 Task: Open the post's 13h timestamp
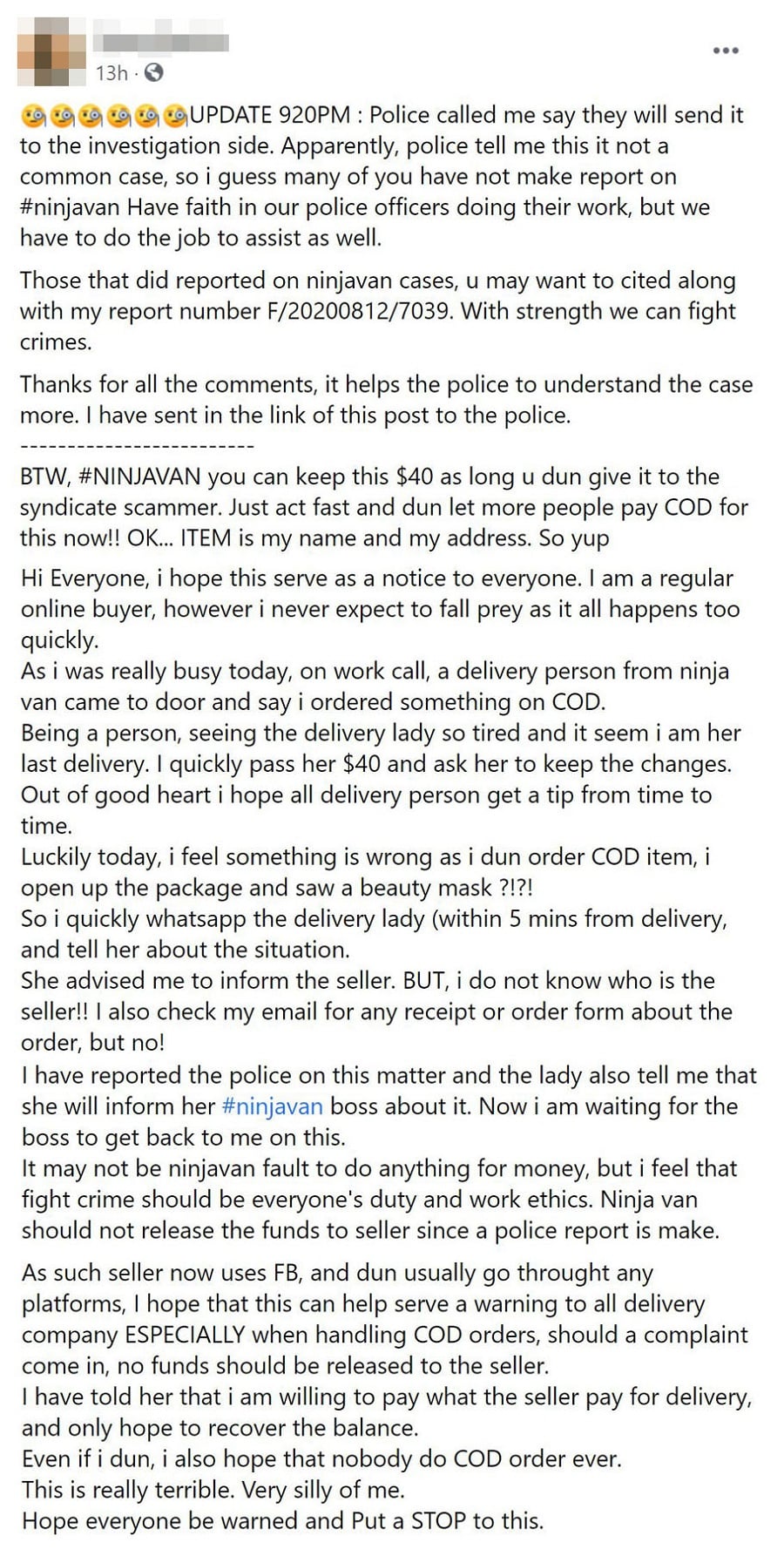pos(112,72)
